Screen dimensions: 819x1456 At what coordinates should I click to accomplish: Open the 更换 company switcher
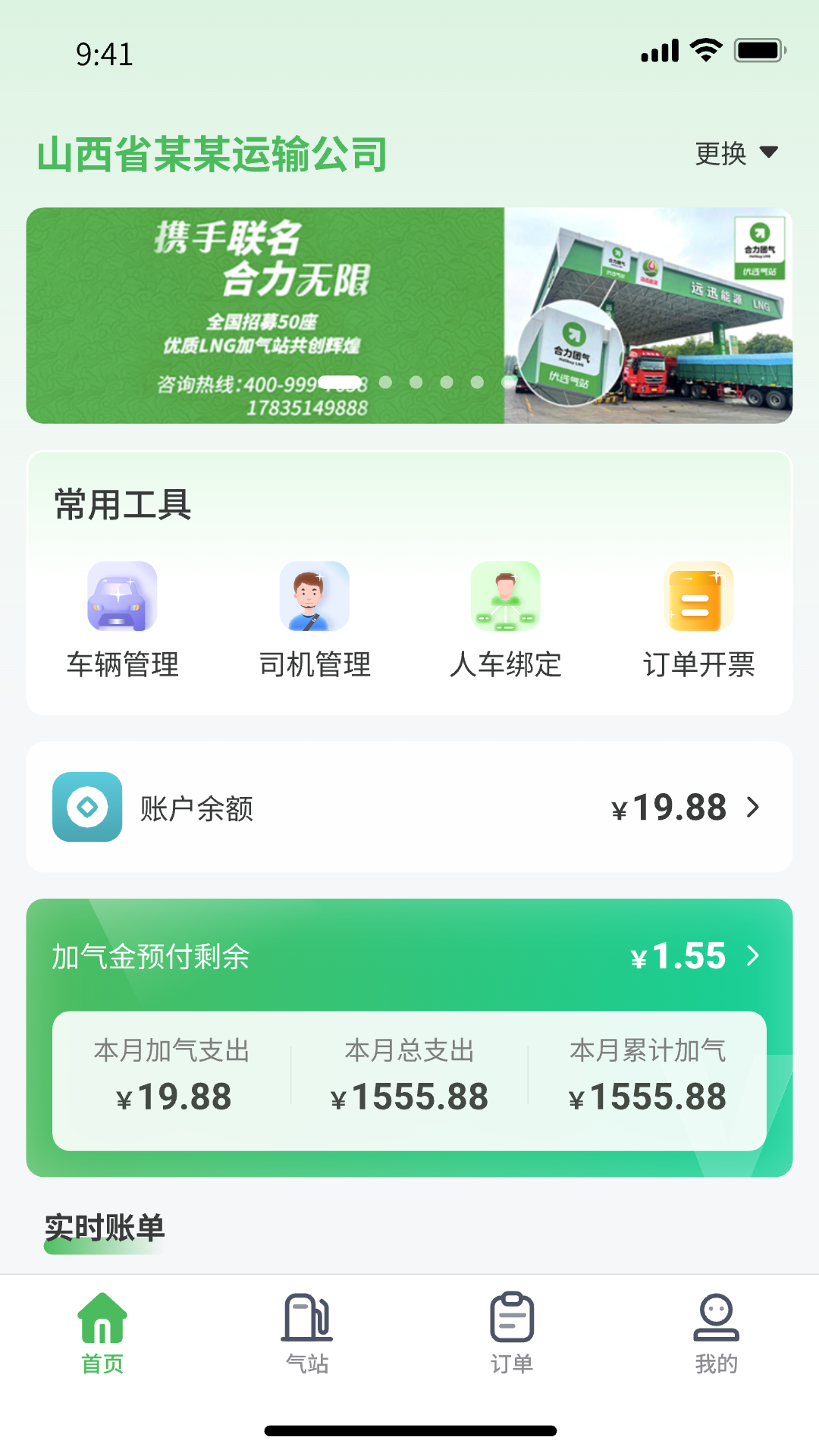click(736, 152)
